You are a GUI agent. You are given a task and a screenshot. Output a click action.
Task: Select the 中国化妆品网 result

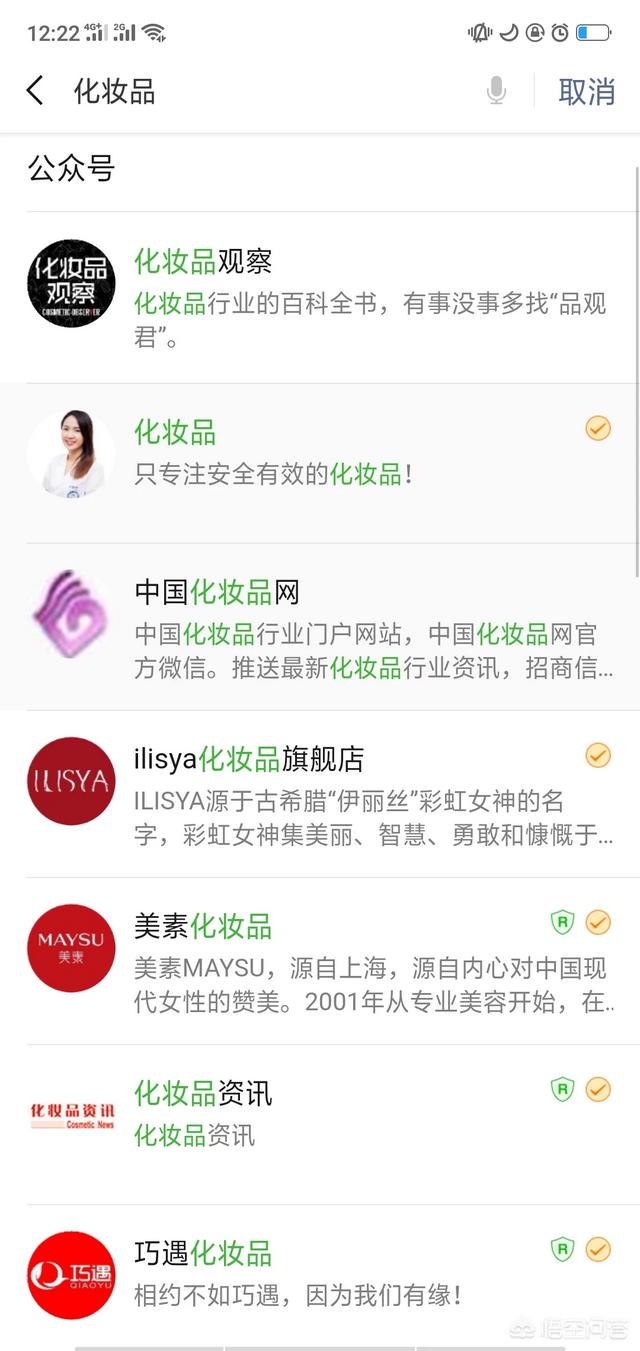pos(320,627)
